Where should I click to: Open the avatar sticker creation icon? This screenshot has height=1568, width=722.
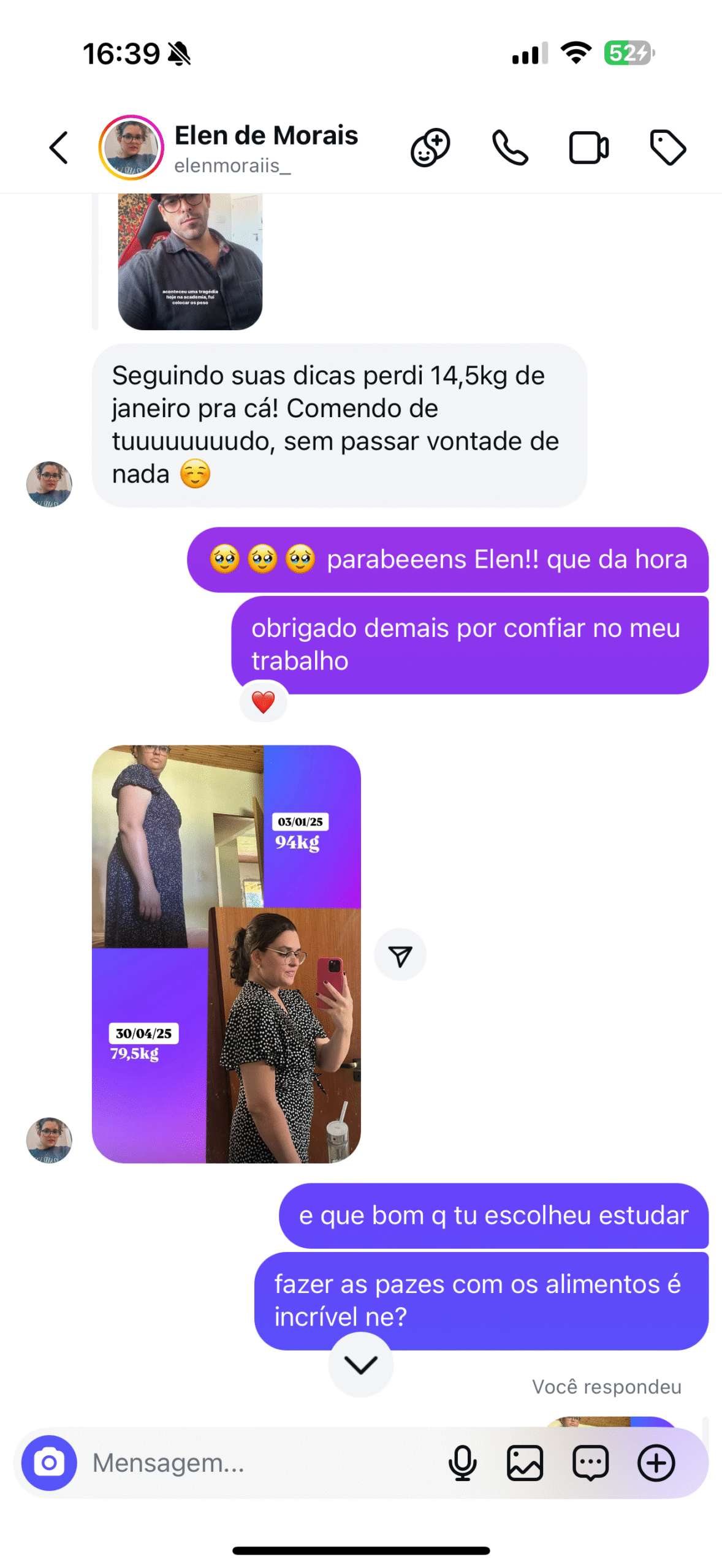(430, 148)
